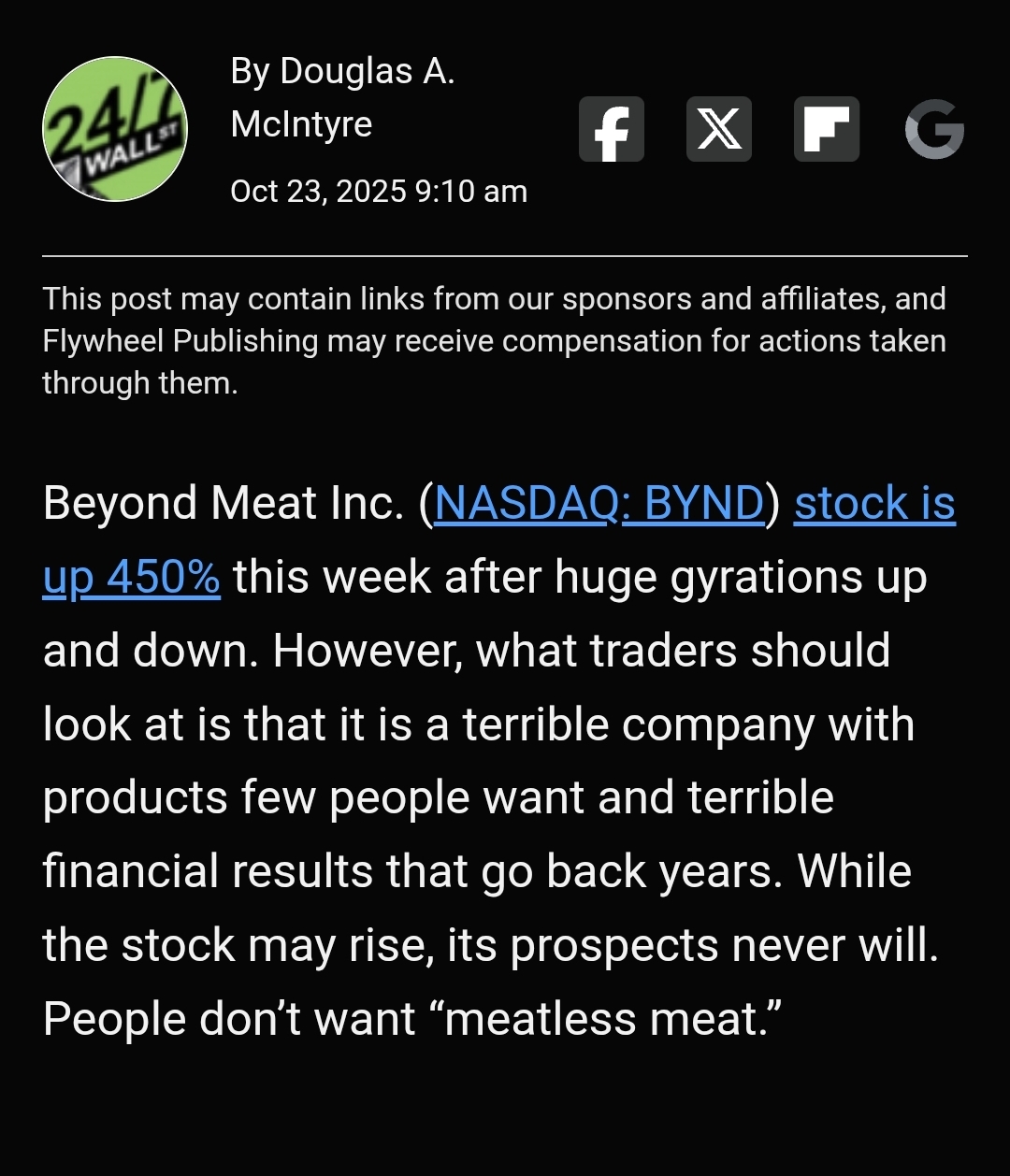Screen dimensions: 1010x1176
Task: Tap the Google icon
Action: 934,129
